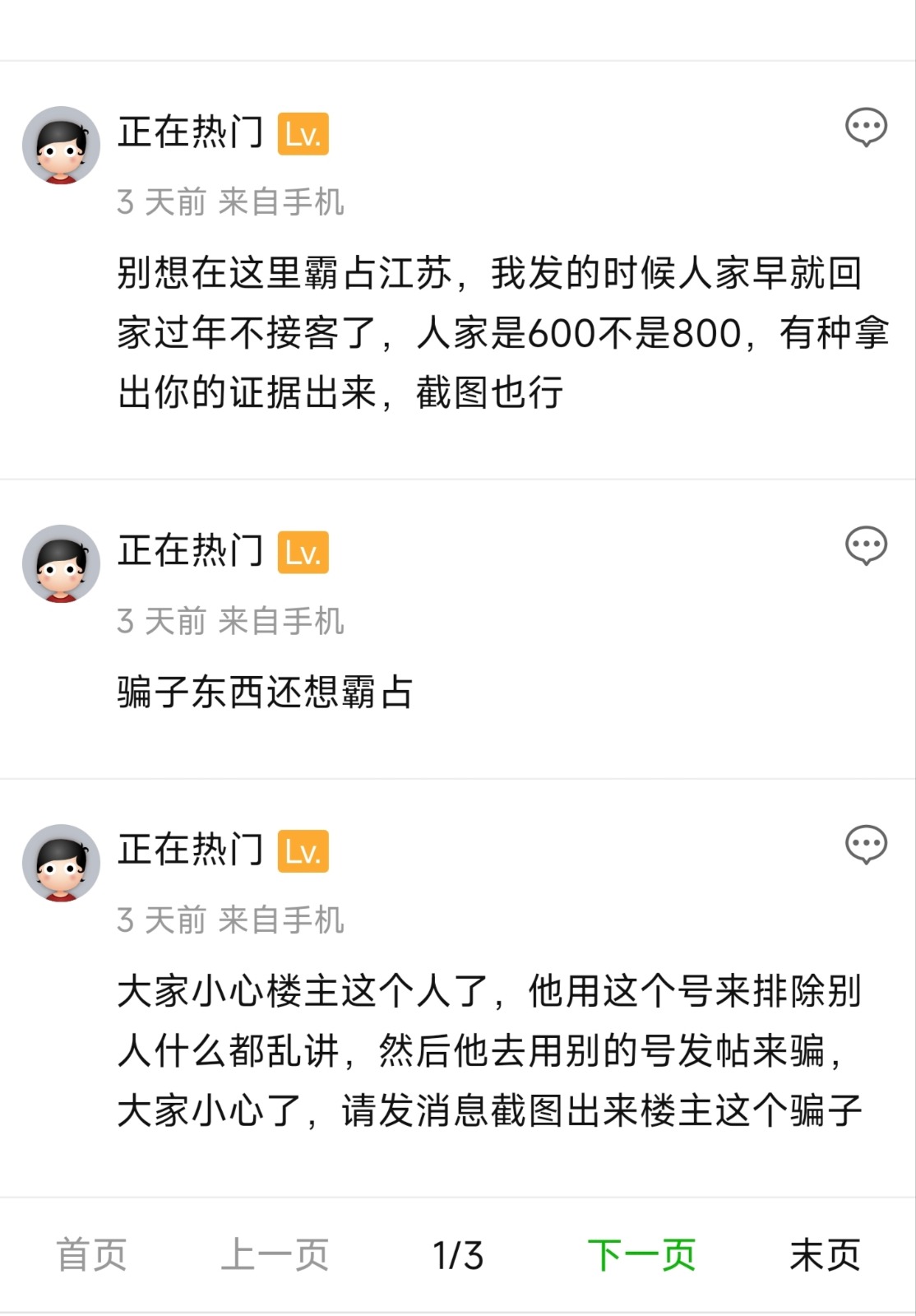
Task: Jump to the last page 末页
Action: tap(825, 1255)
